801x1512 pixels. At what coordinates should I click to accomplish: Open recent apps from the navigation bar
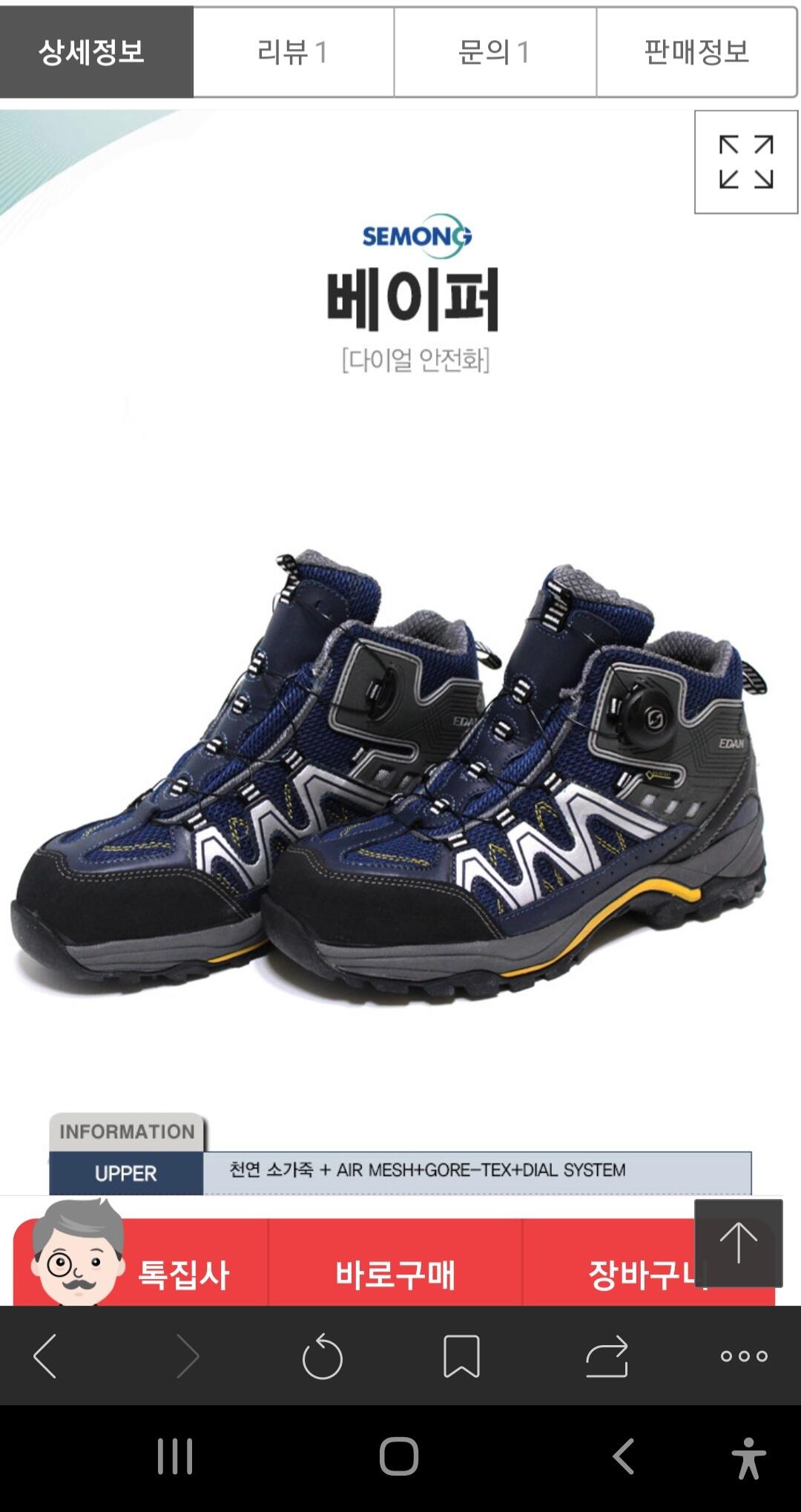point(175,1456)
